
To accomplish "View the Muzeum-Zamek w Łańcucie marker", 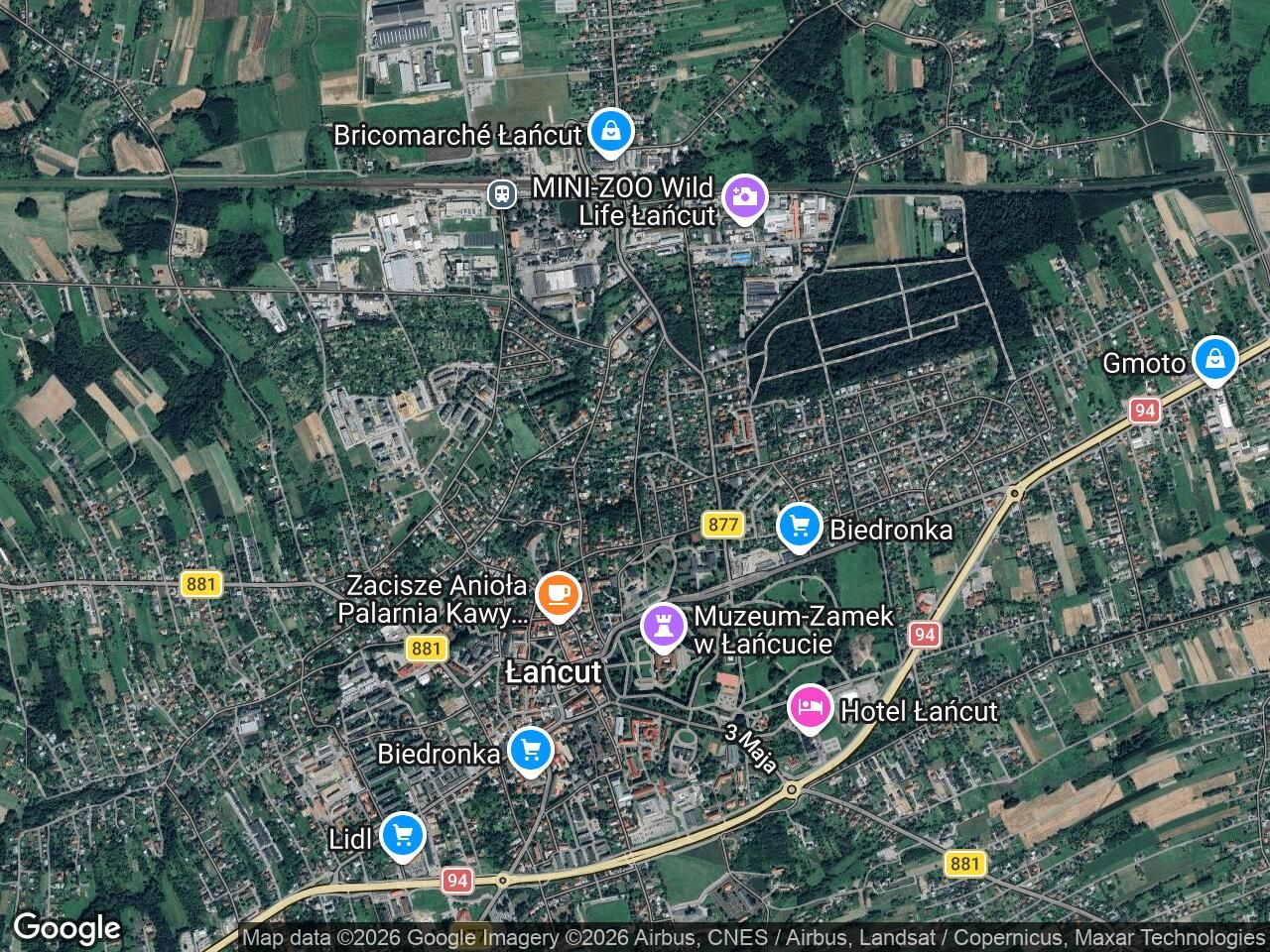I will (662, 625).
